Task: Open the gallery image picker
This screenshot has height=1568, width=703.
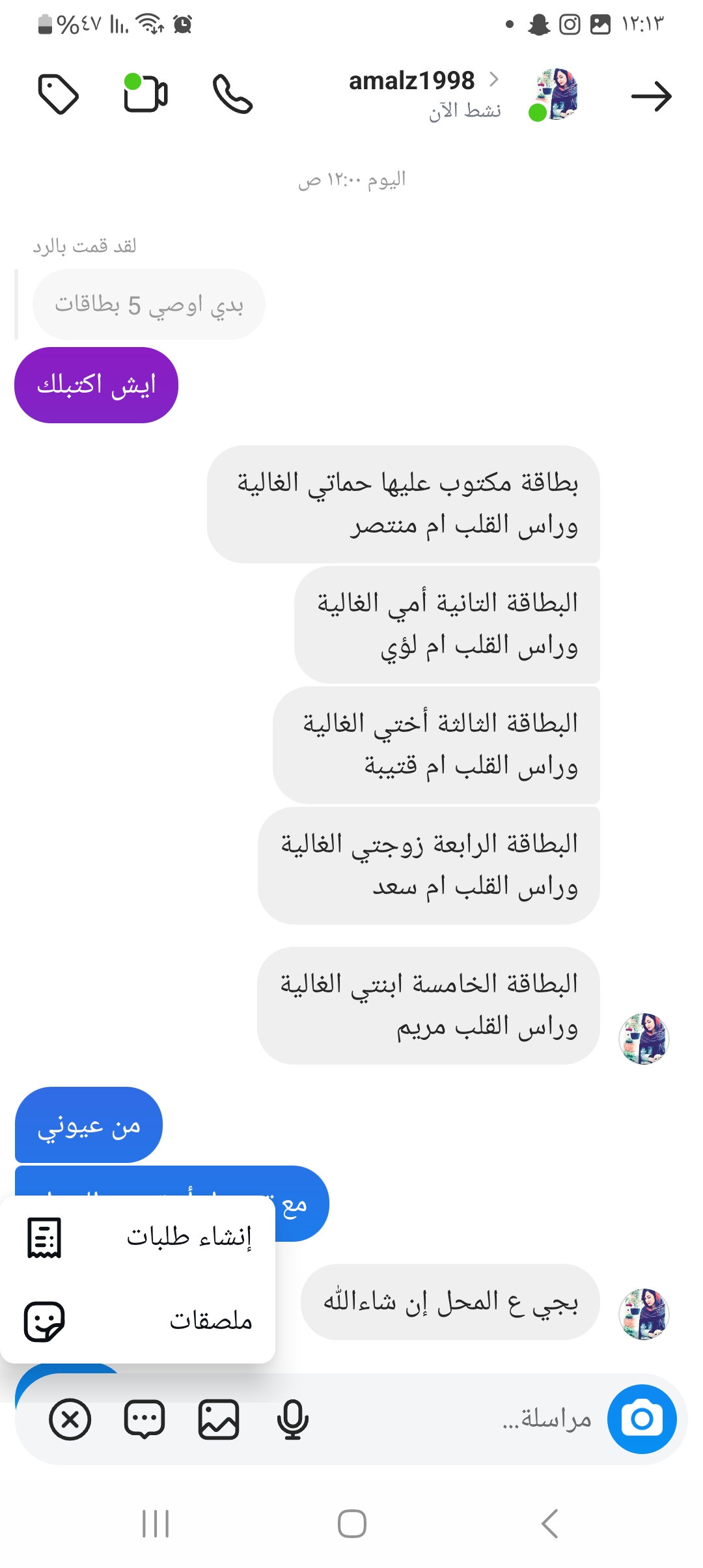Action: tap(218, 1420)
